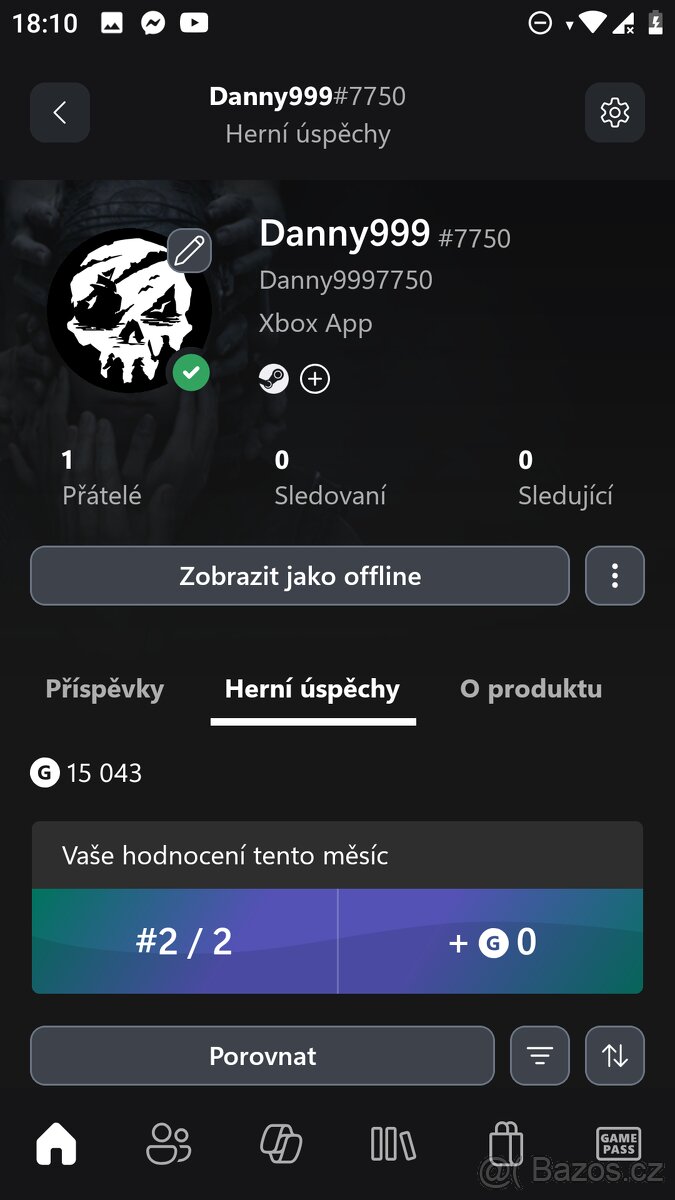The image size is (675, 1200).
Task: Go back using the top arrow
Action: pos(60,113)
